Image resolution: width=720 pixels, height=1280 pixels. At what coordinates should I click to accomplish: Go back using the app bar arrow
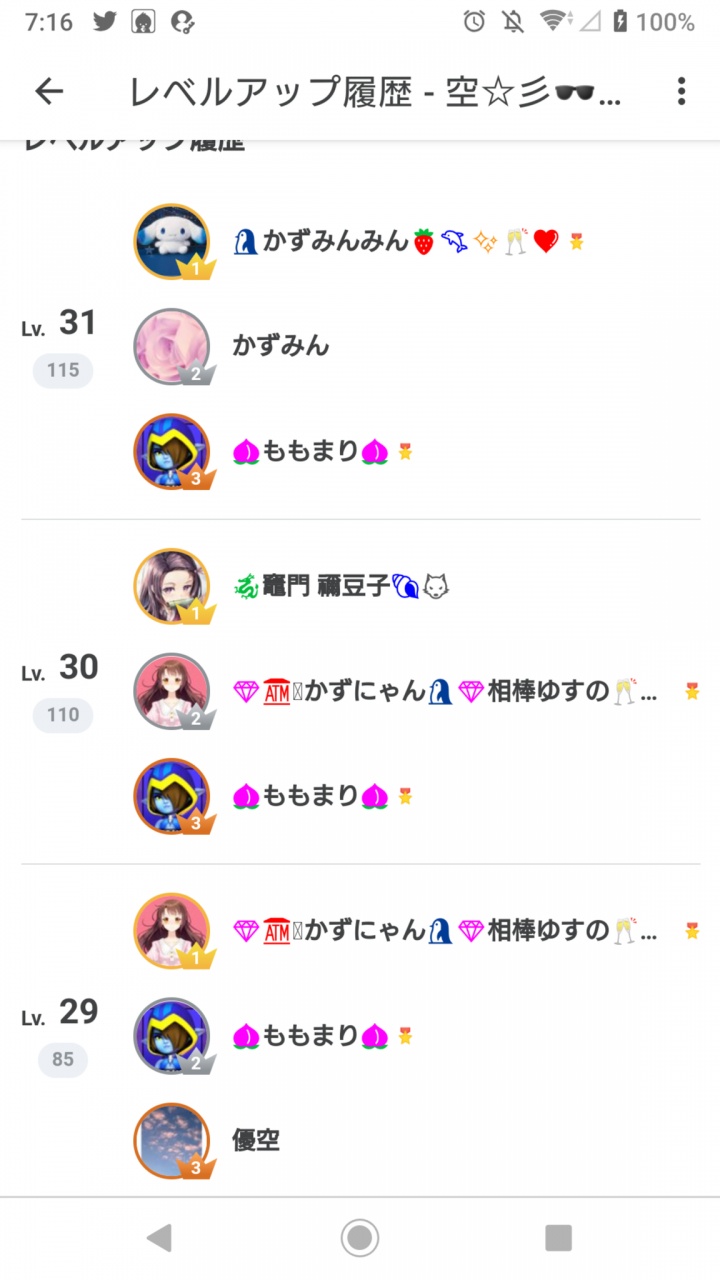pyautogui.click(x=49, y=92)
